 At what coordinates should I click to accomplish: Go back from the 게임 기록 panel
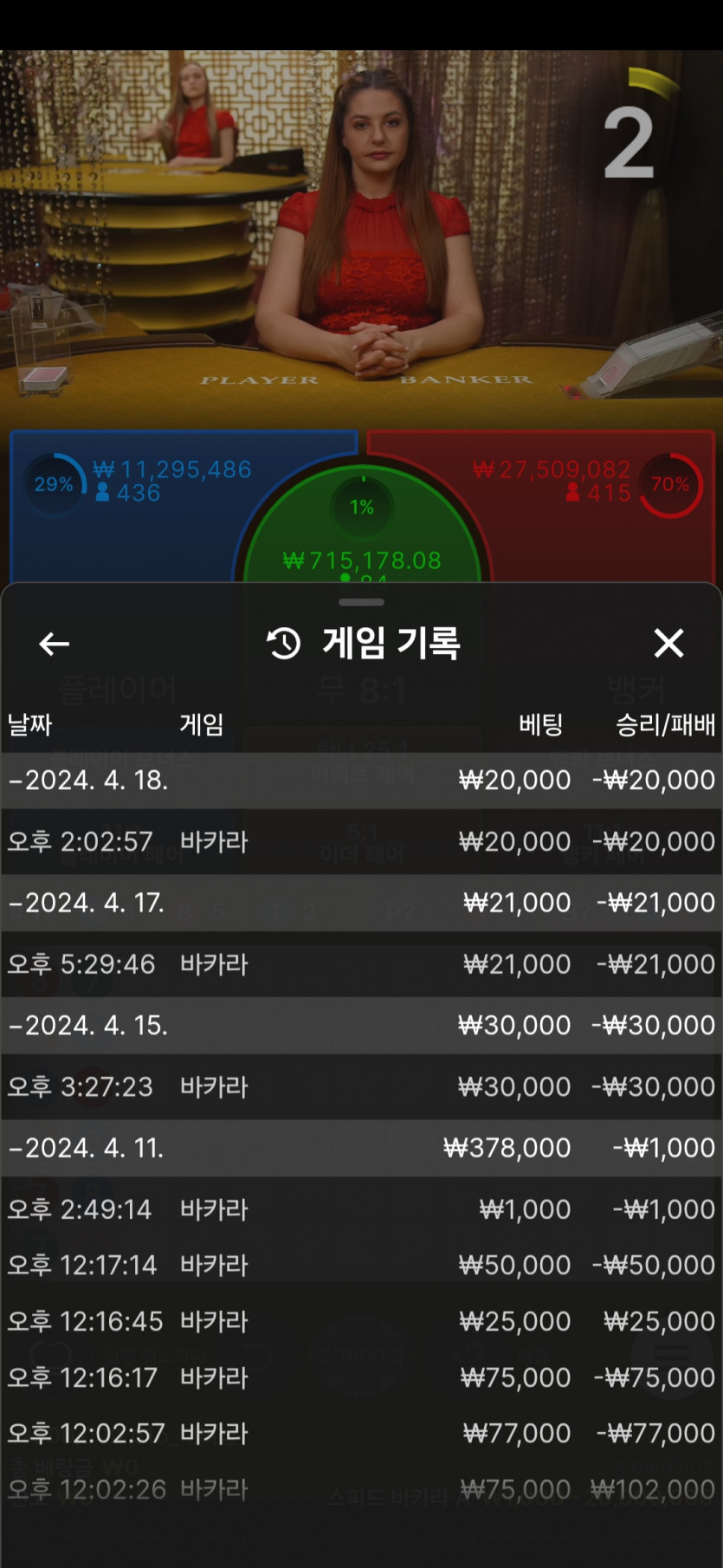pyautogui.click(x=55, y=644)
